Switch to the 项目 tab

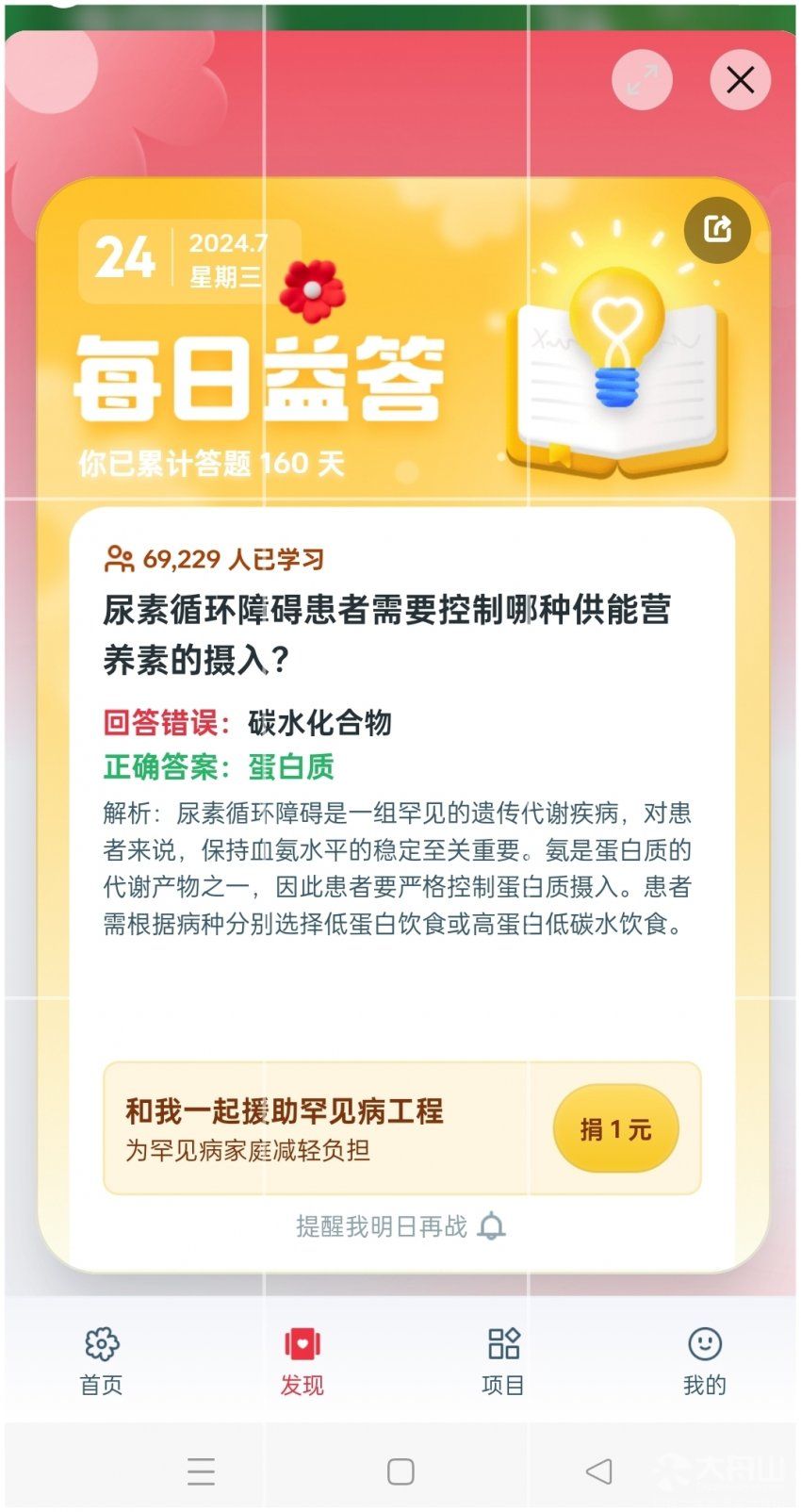pyautogui.click(x=502, y=1360)
